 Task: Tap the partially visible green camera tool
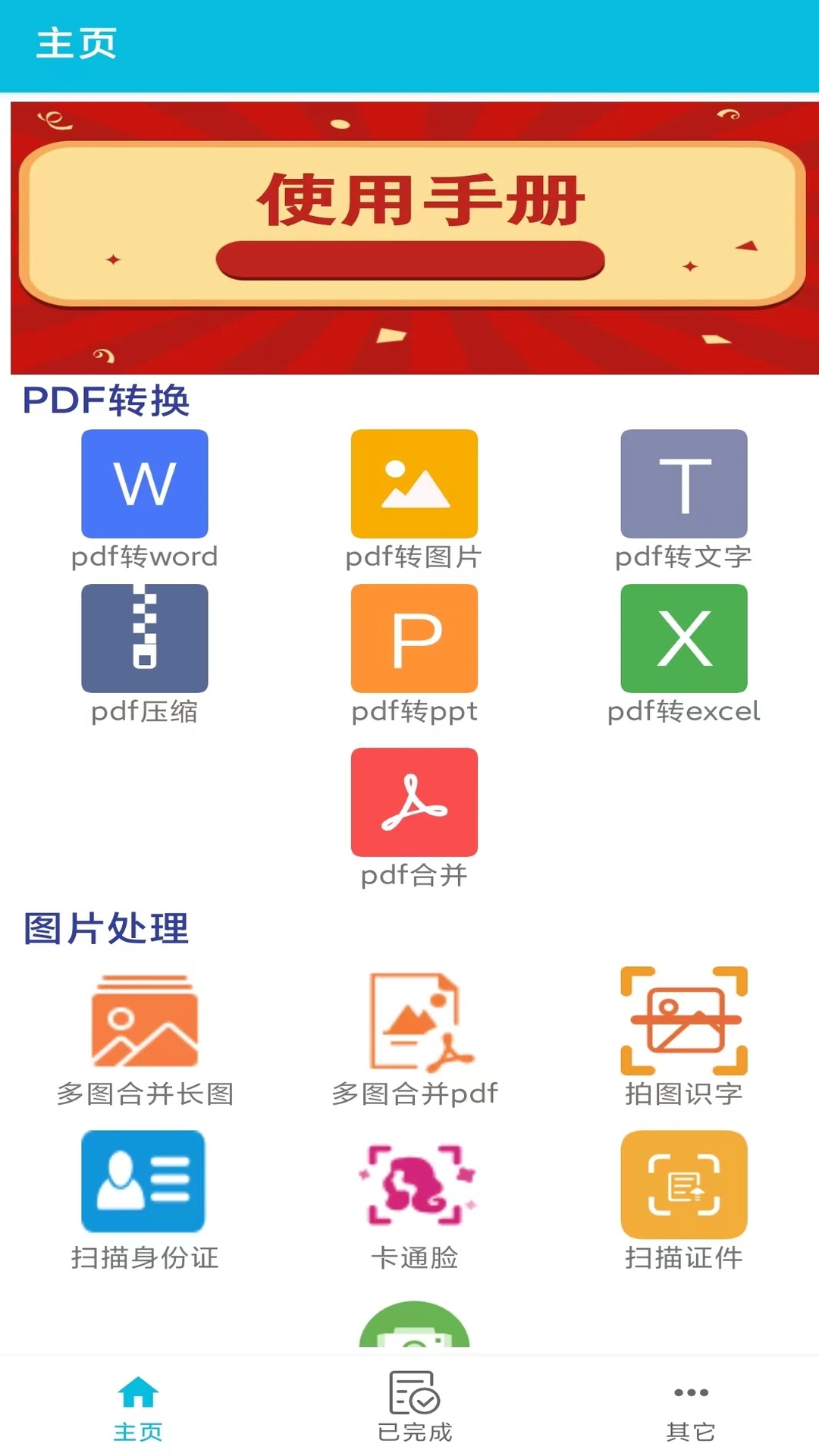414,1341
